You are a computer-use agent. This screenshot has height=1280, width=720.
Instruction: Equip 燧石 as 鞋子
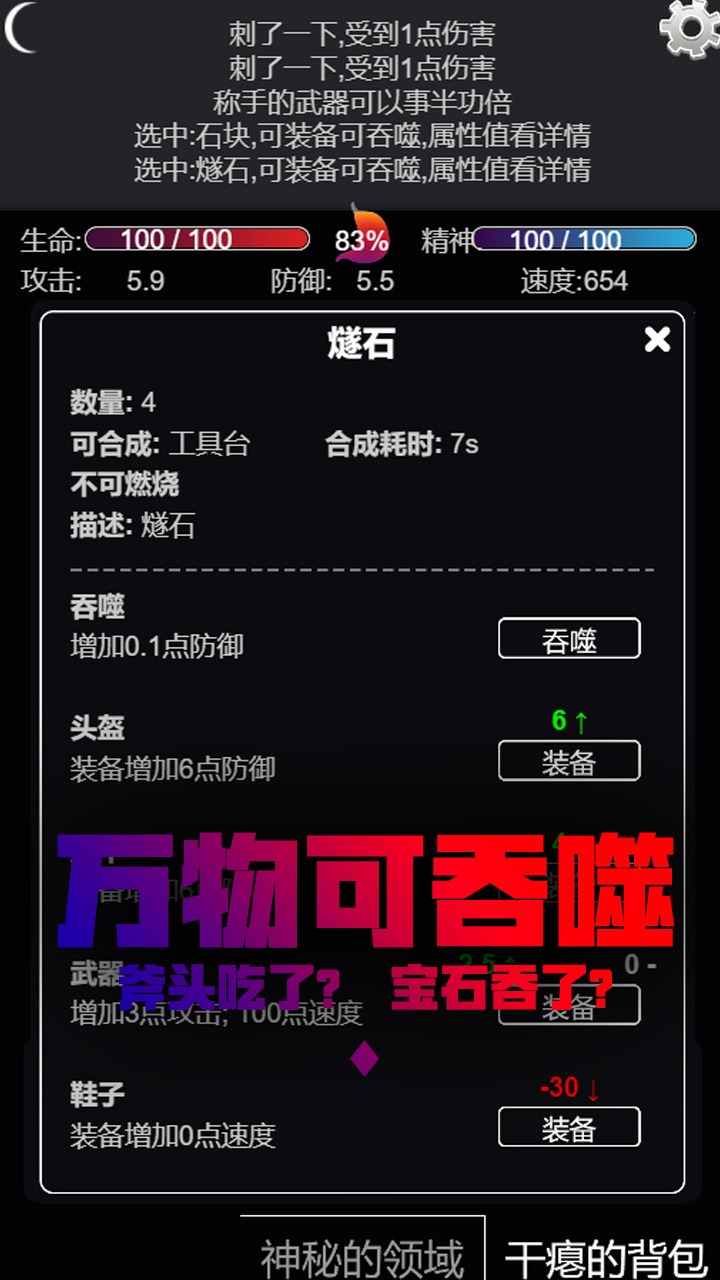(x=569, y=1128)
